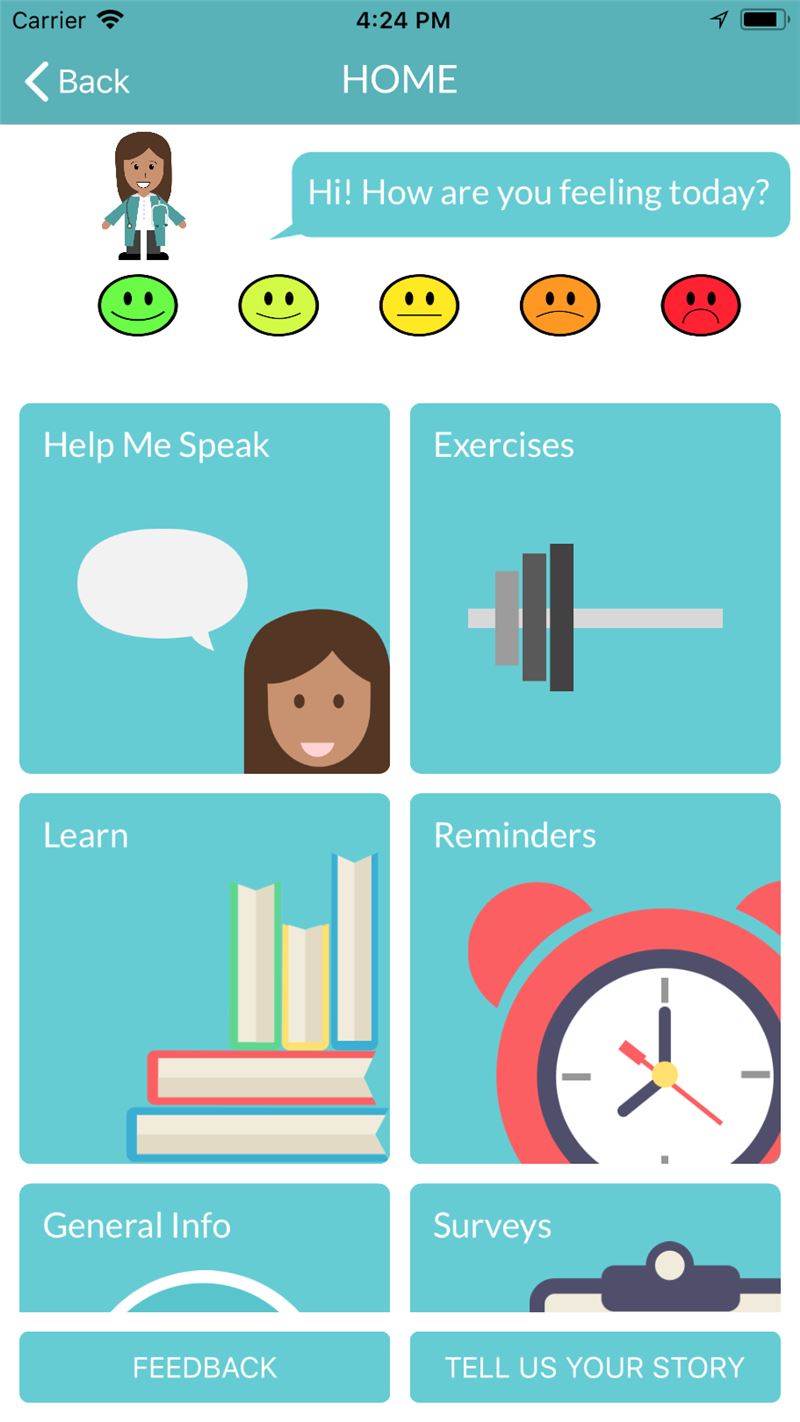Open the Surveys tile
This screenshot has width=800, height=1422.
(595, 1248)
